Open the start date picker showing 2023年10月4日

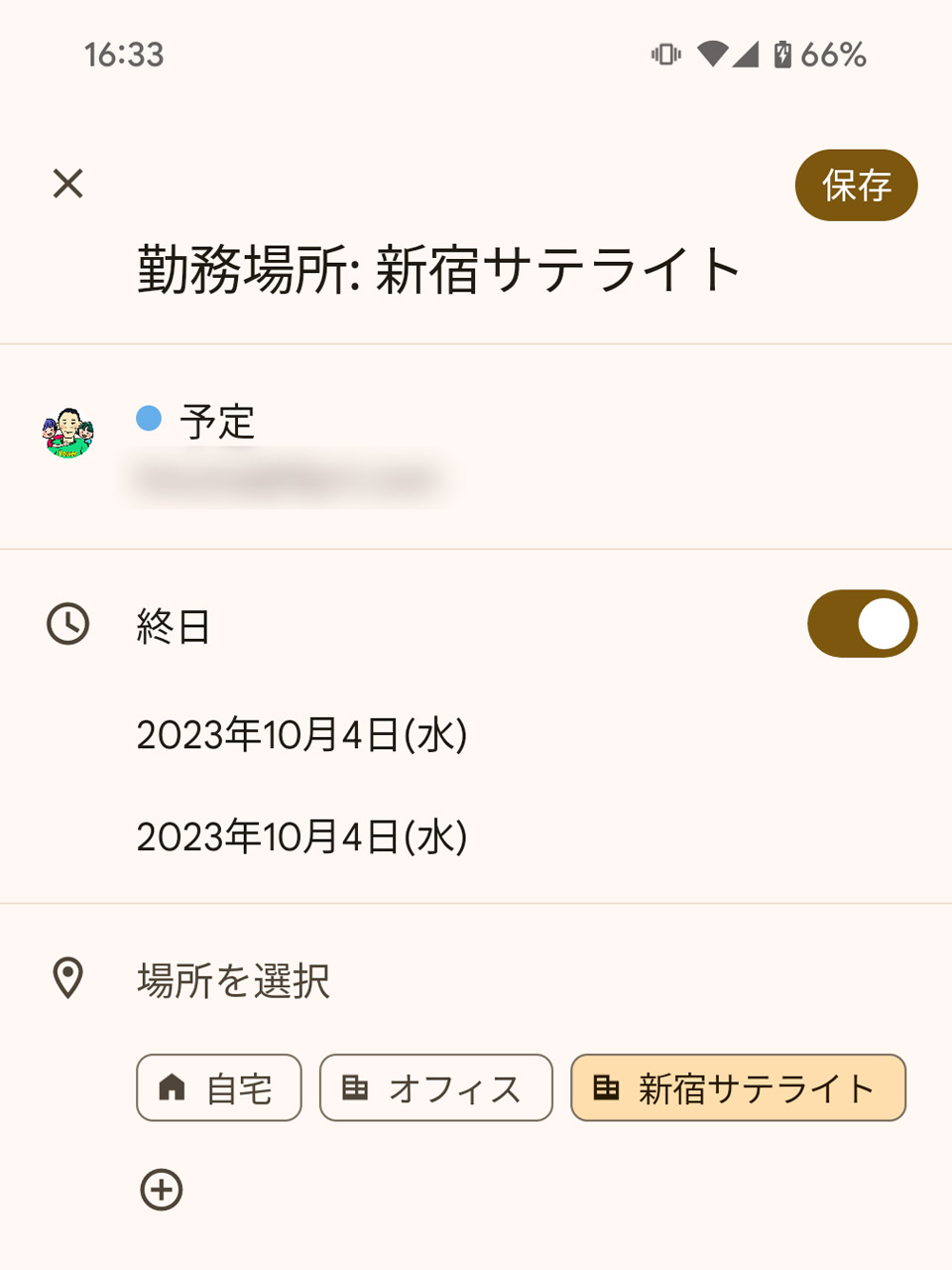[302, 735]
